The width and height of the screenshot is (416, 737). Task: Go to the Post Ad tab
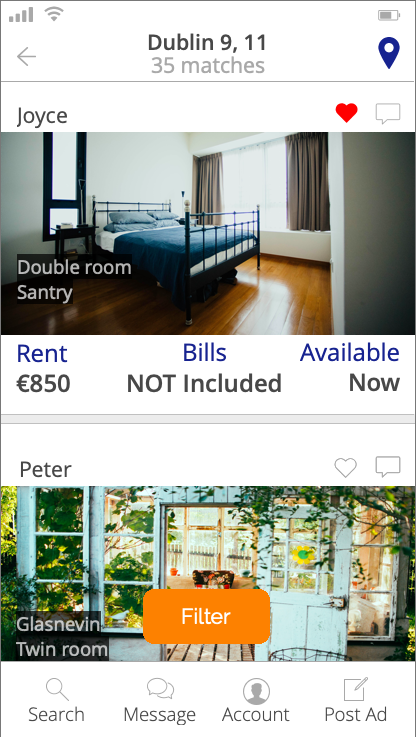click(x=356, y=700)
